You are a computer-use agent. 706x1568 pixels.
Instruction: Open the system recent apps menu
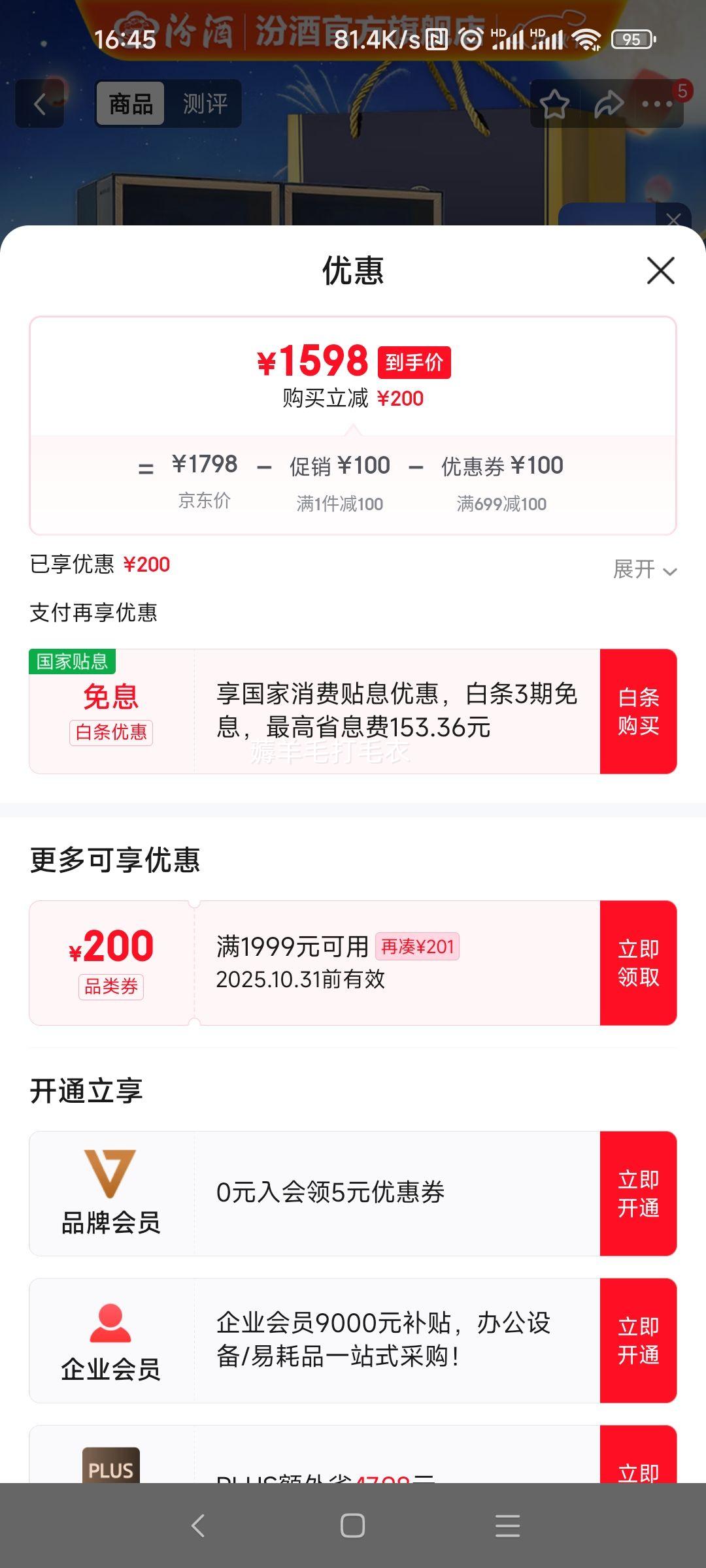point(507,1526)
